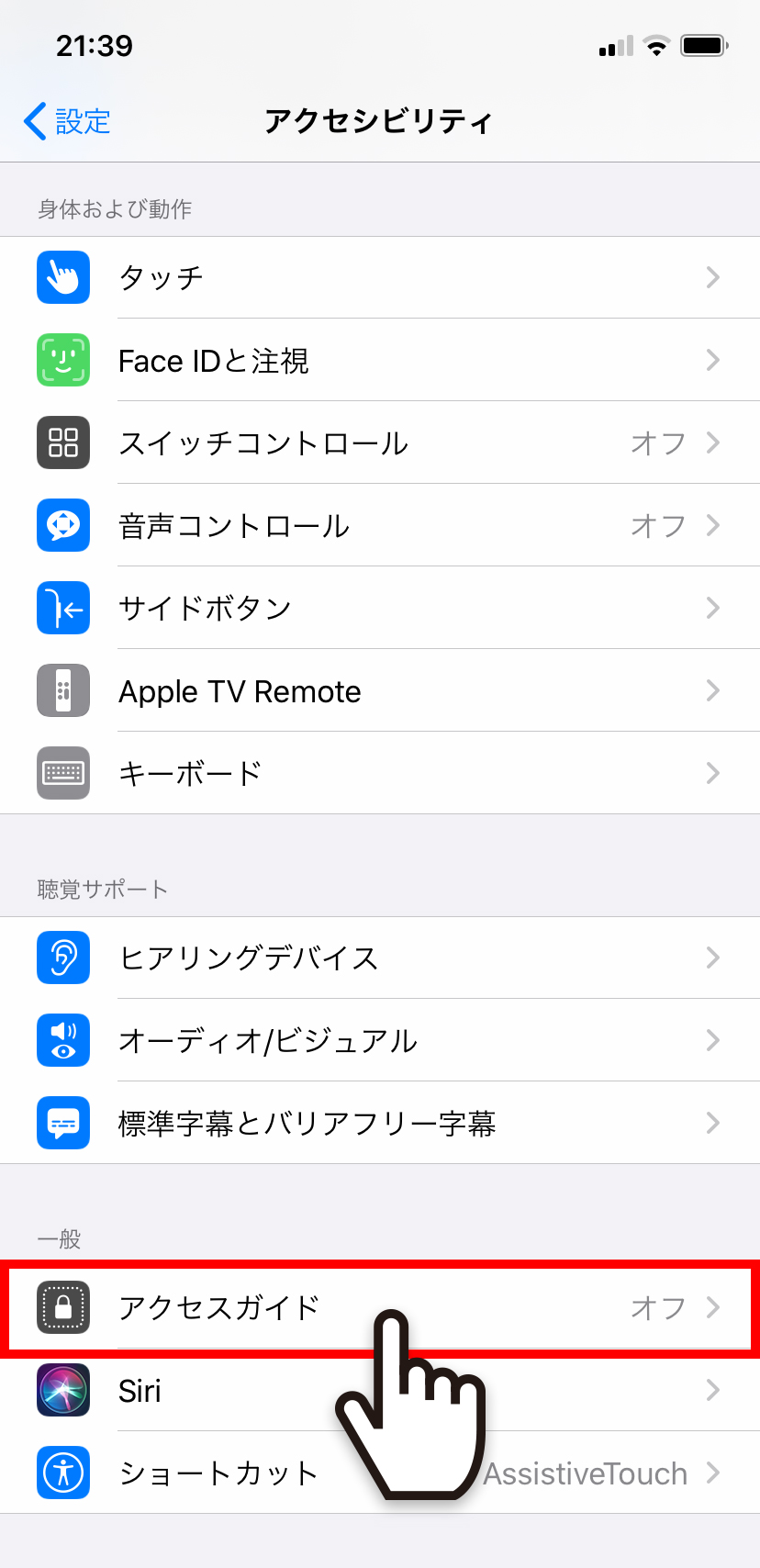The width and height of the screenshot is (760, 1568).
Task: Open 音声コントロール settings
Action: 380,525
